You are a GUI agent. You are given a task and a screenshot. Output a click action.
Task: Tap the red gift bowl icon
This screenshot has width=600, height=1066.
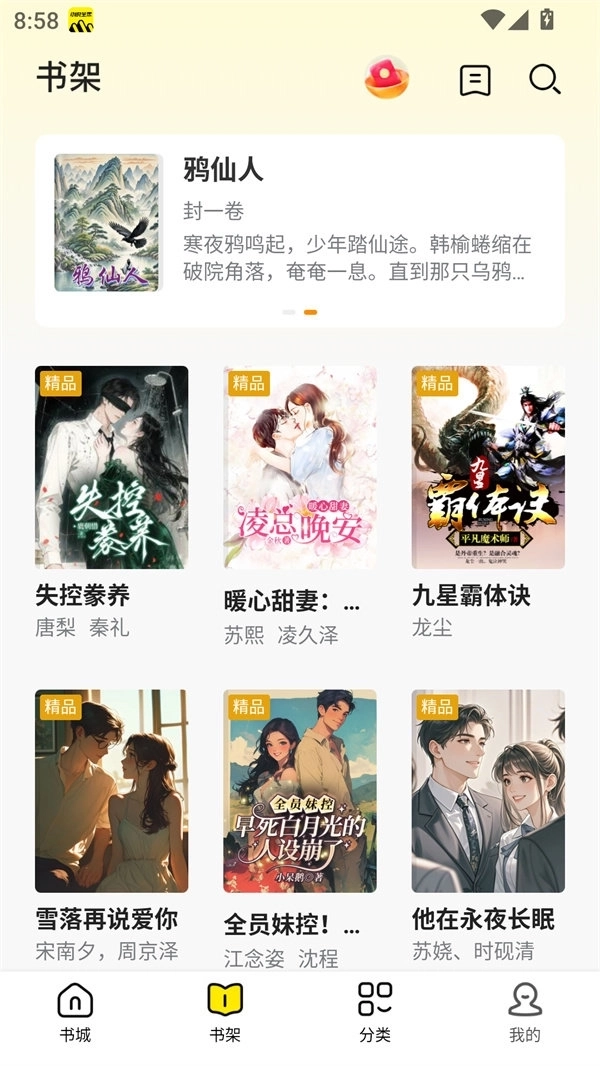(387, 78)
